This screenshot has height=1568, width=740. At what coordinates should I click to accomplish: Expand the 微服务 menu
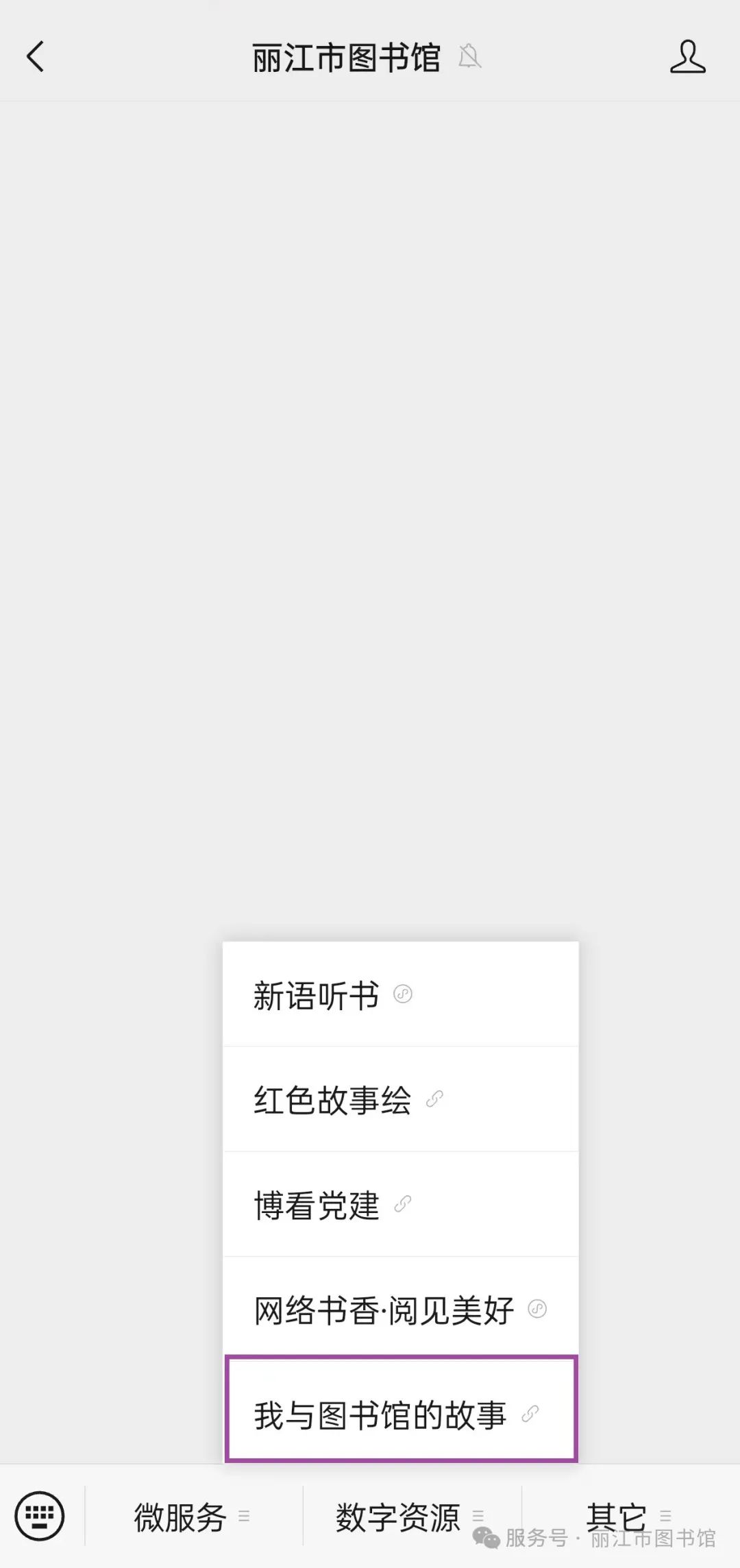193,1517
